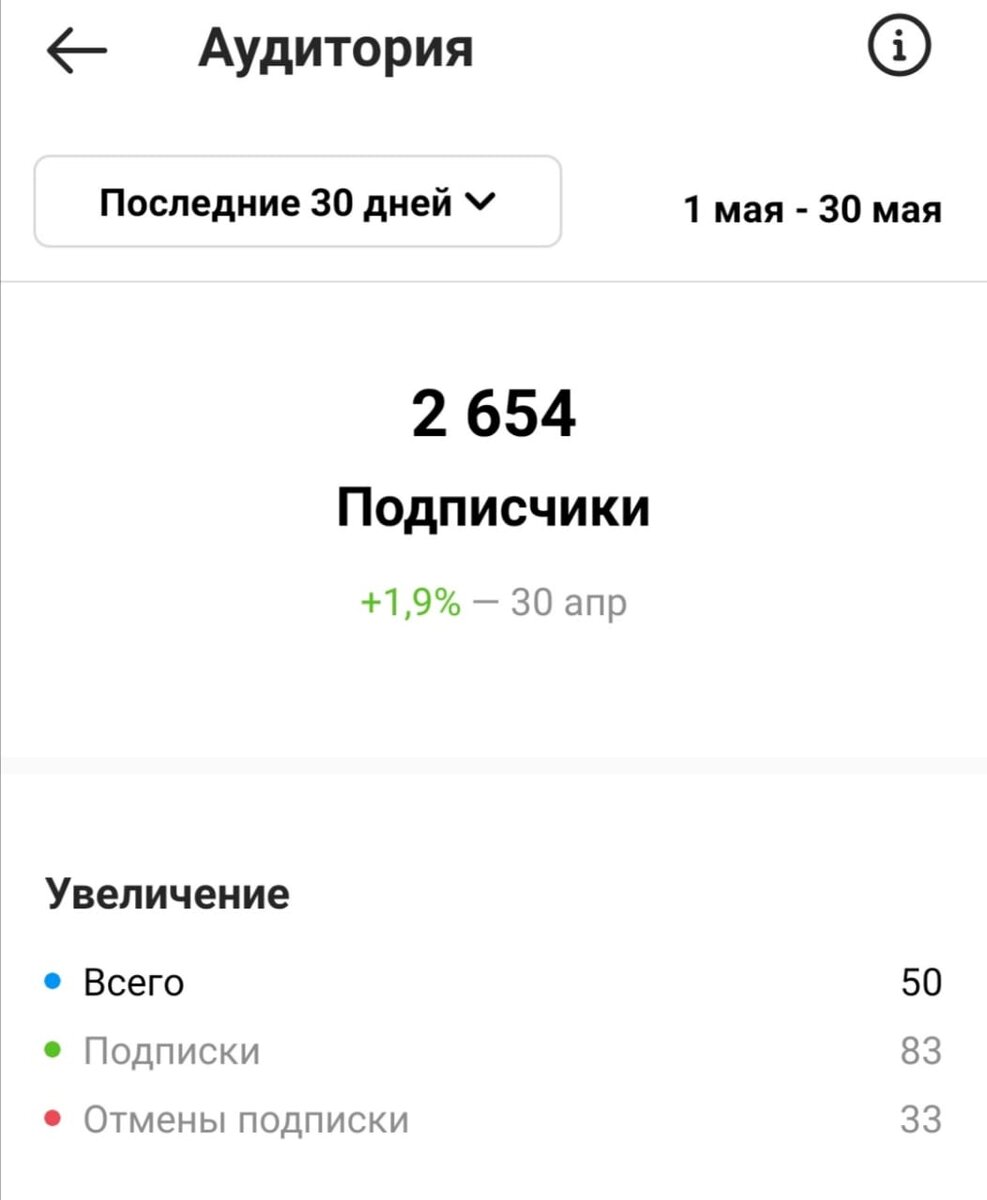987x1200 pixels.
Task: Expand the date range selector menu
Action: (x=296, y=200)
